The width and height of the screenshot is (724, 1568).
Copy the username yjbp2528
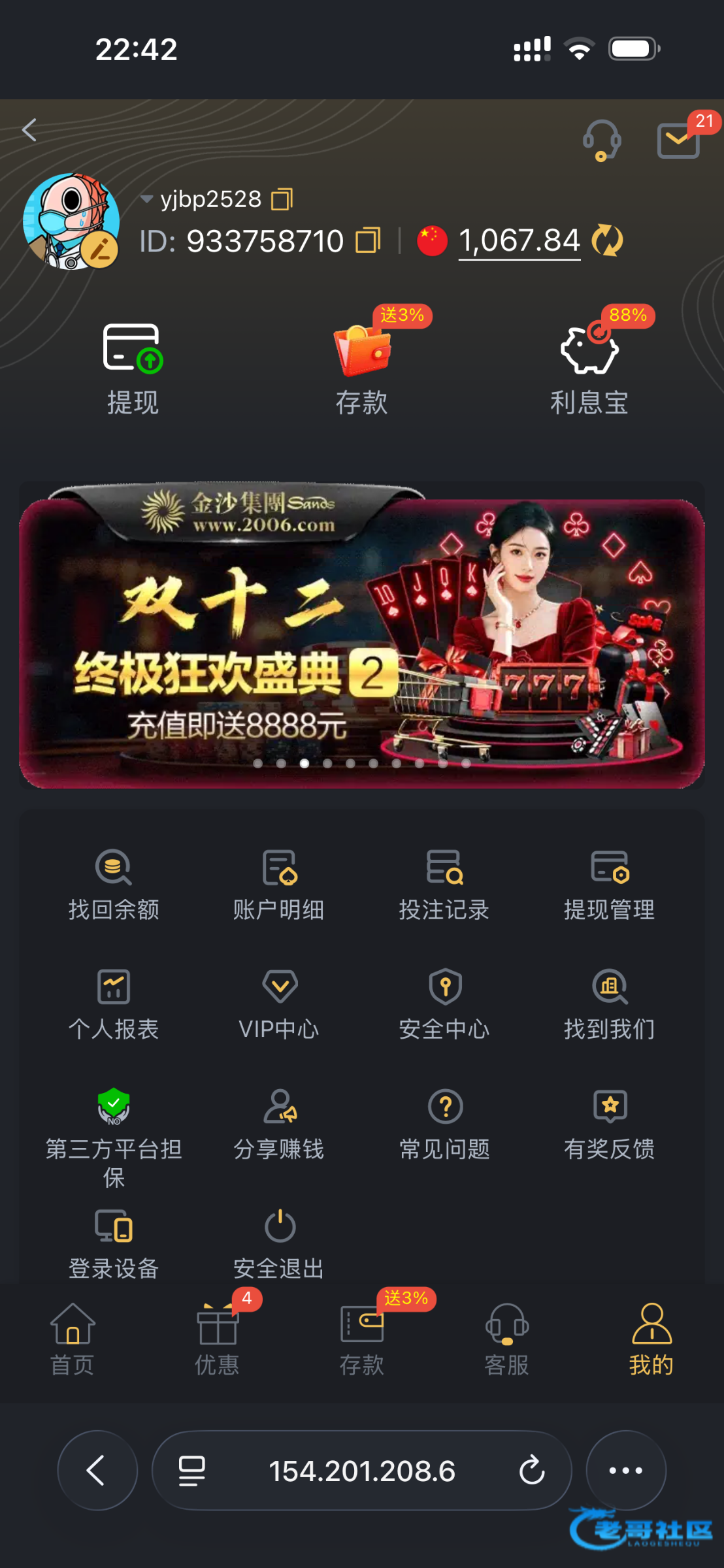pos(282,199)
